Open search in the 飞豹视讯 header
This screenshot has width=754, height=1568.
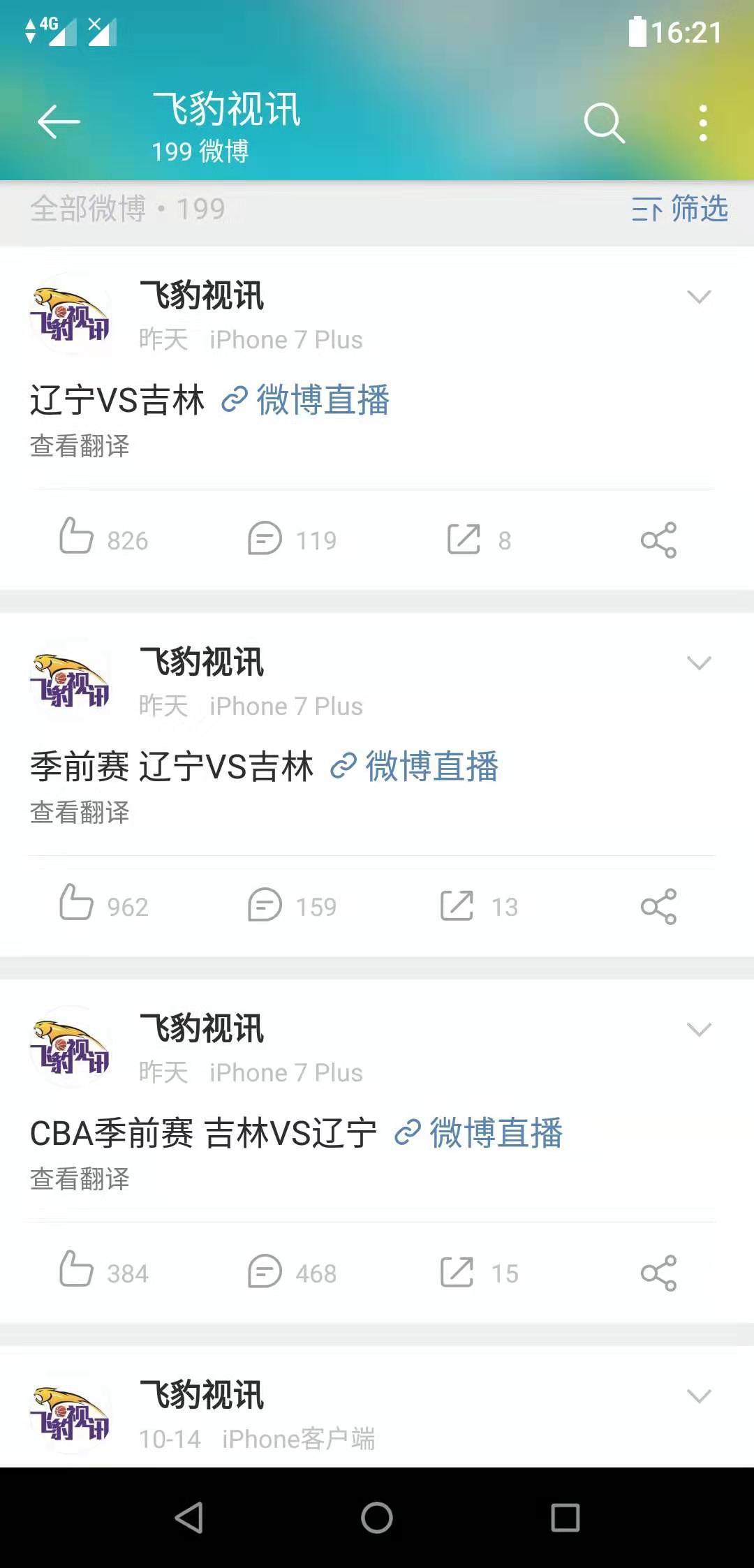pyautogui.click(x=604, y=123)
